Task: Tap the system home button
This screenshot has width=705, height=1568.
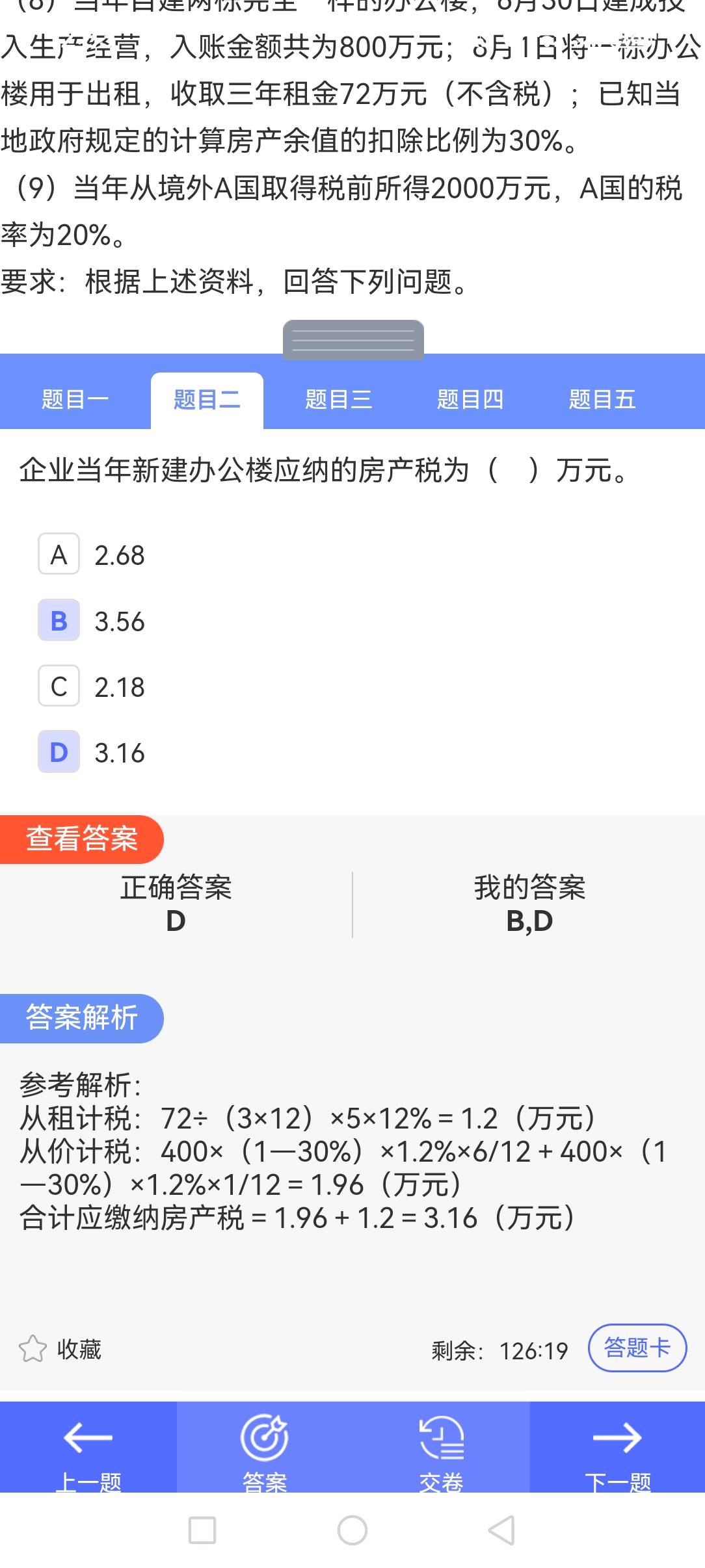Action: 352,1530
